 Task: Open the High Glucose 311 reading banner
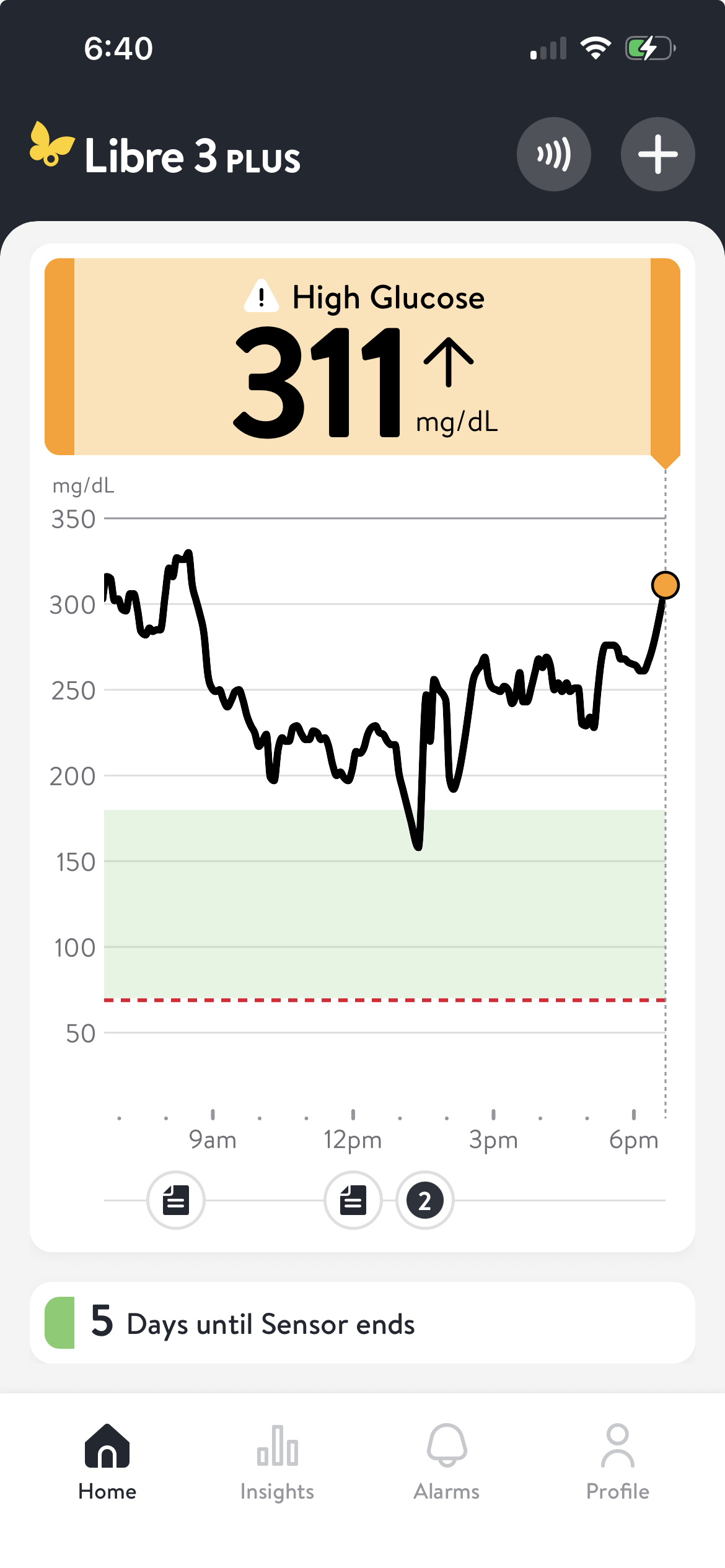[362, 357]
